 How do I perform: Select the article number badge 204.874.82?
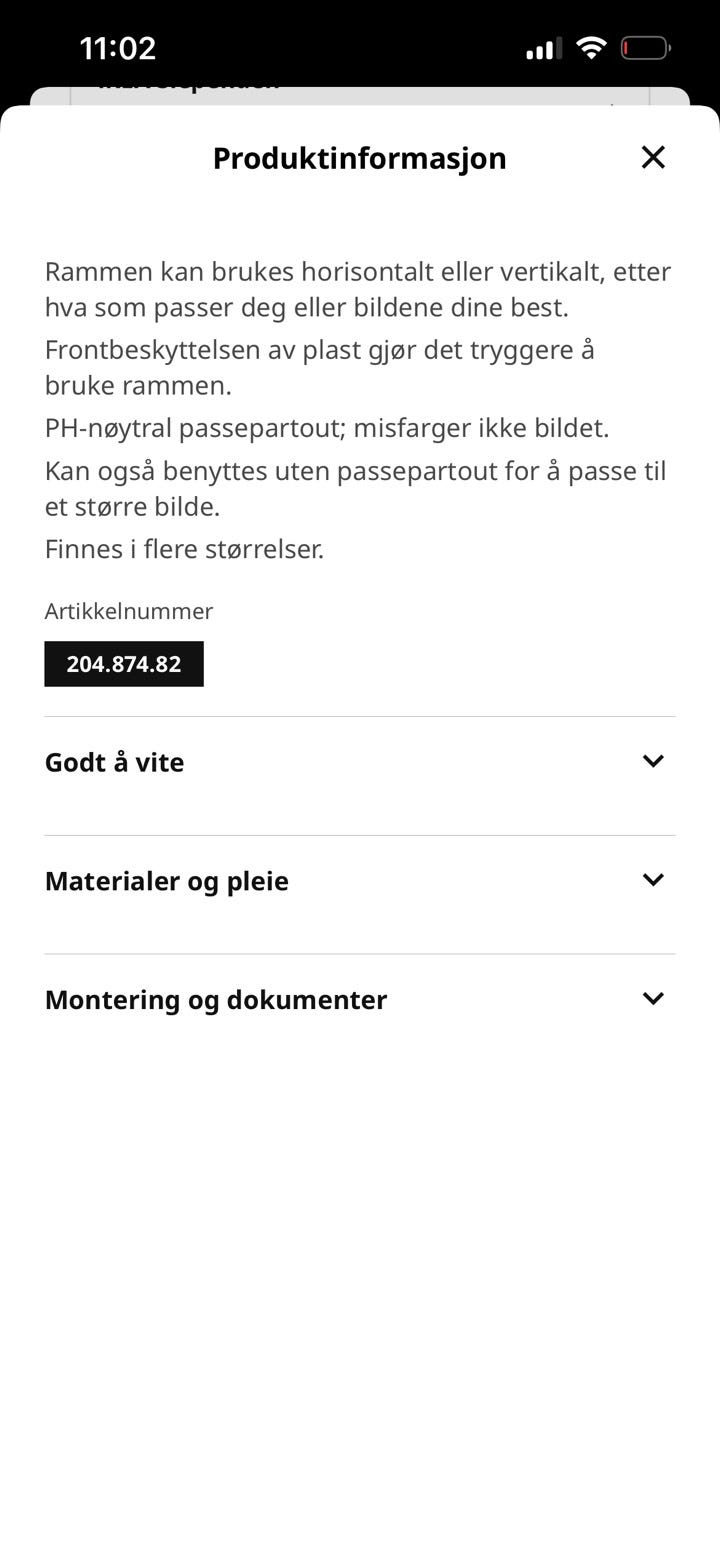point(124,663)
